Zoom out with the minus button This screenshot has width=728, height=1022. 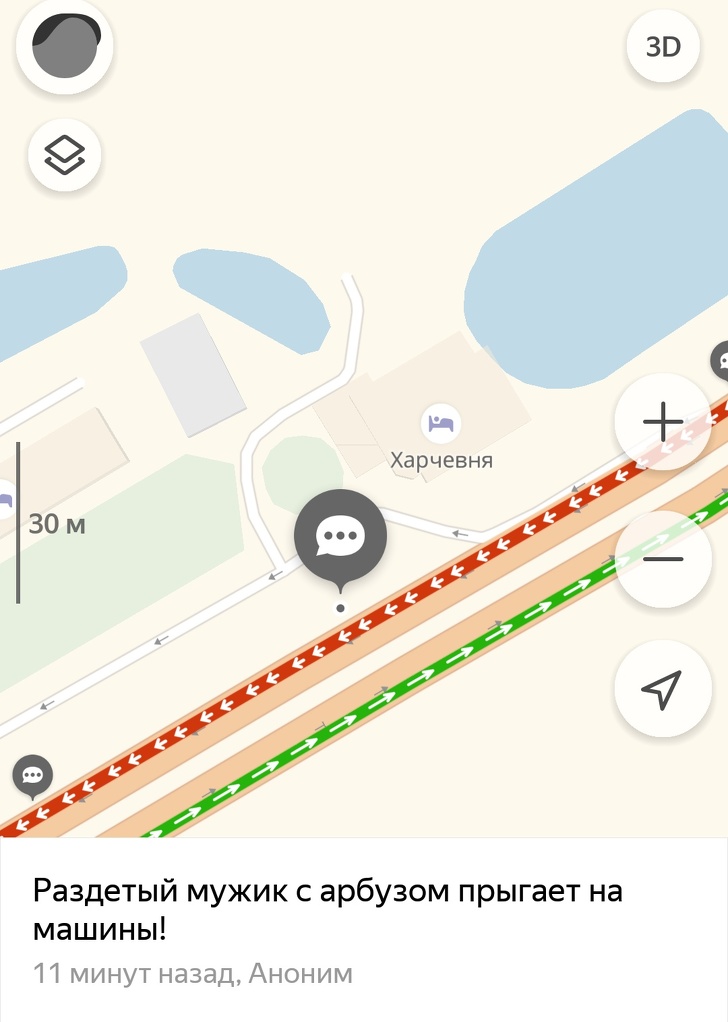(663, 559)
